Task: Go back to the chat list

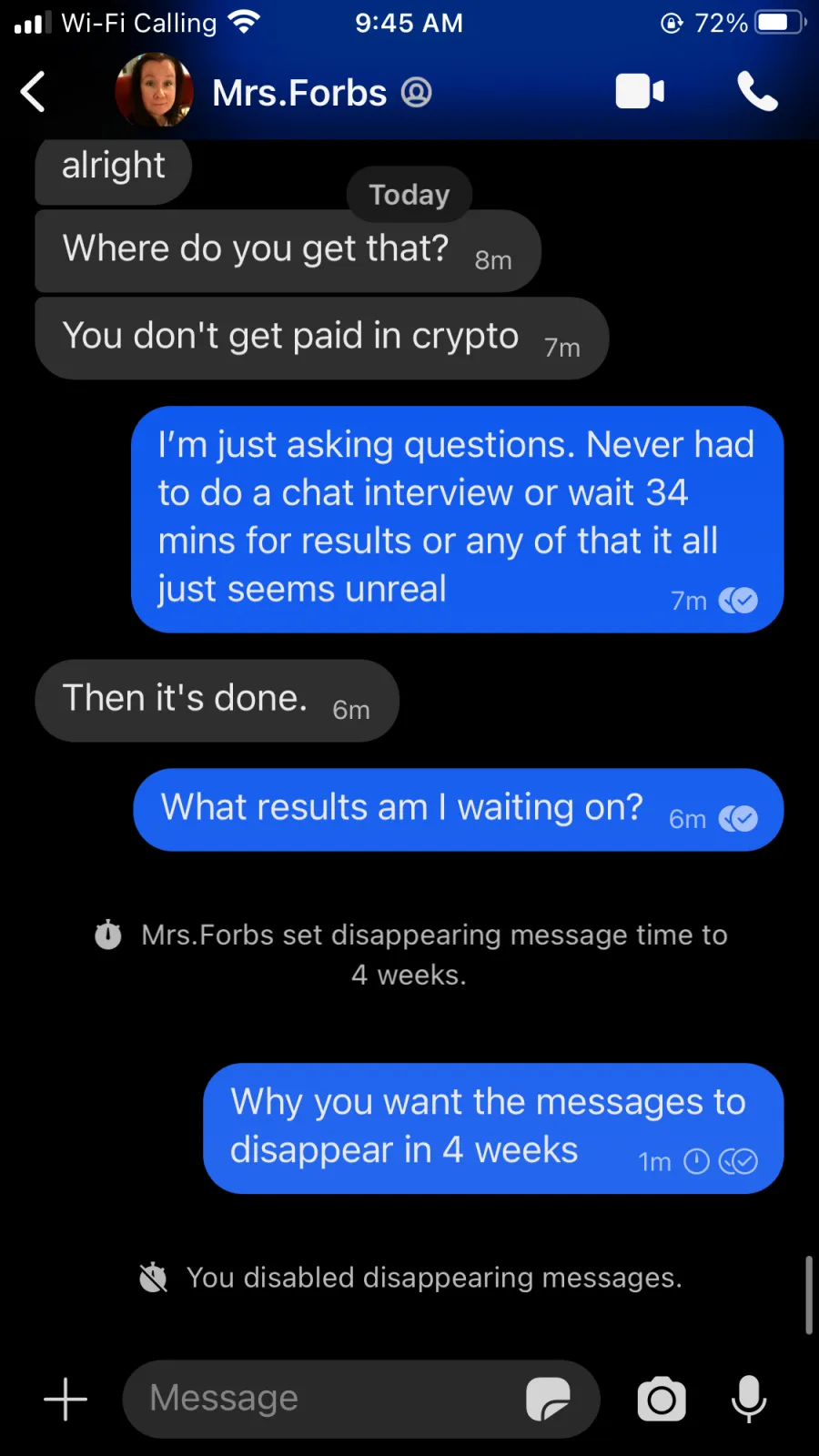Action: point(34,92)
